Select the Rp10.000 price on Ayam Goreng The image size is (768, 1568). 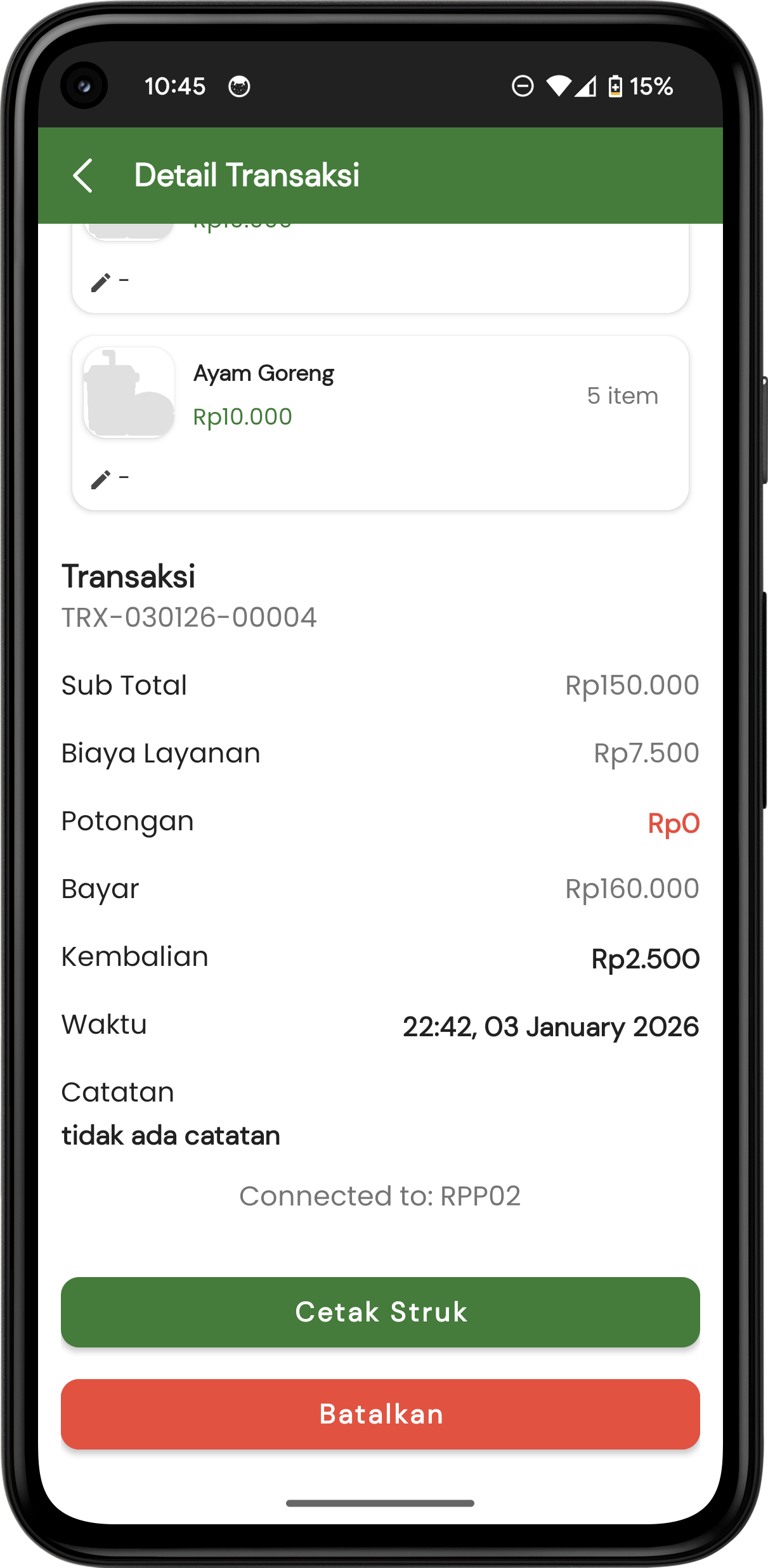244,416
